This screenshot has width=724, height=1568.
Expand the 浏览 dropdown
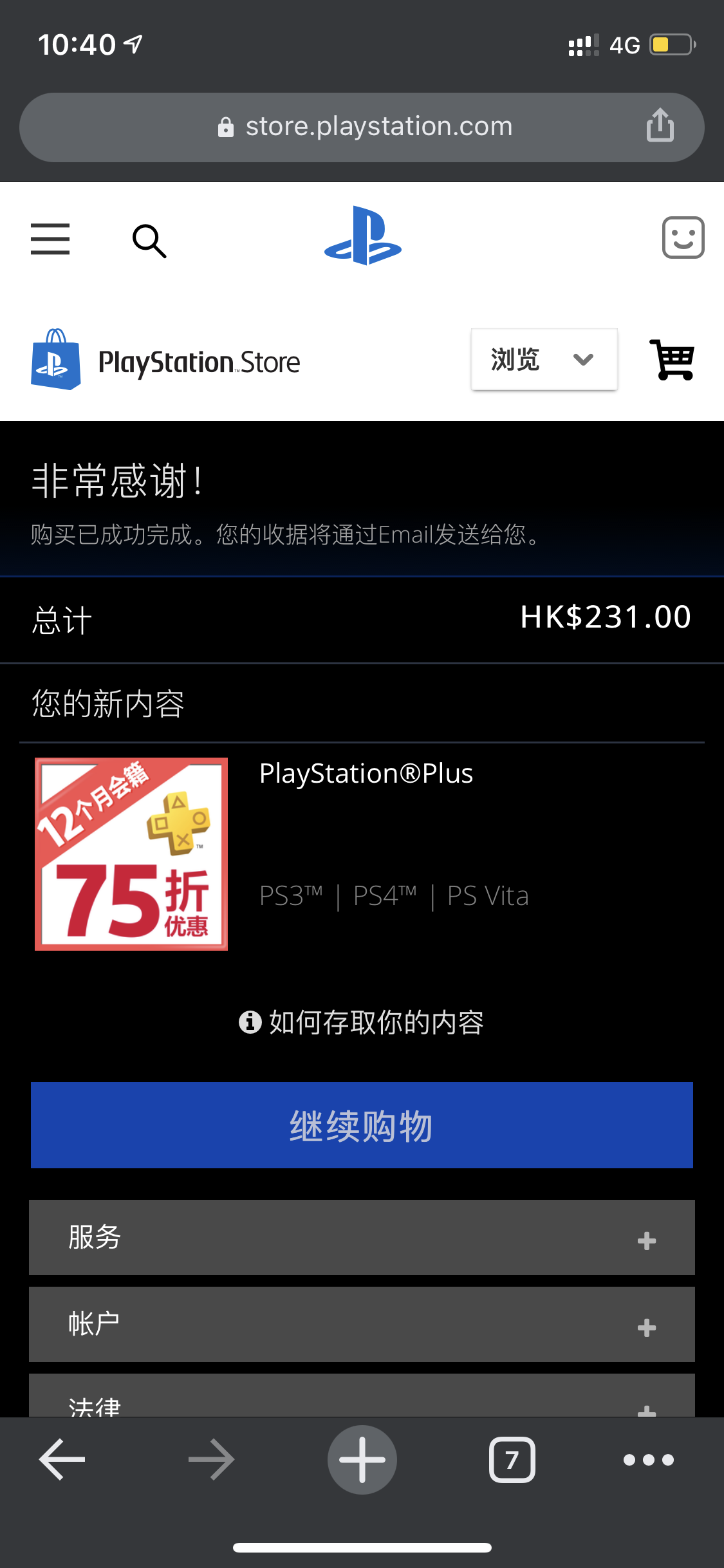(x=544, y=359)
